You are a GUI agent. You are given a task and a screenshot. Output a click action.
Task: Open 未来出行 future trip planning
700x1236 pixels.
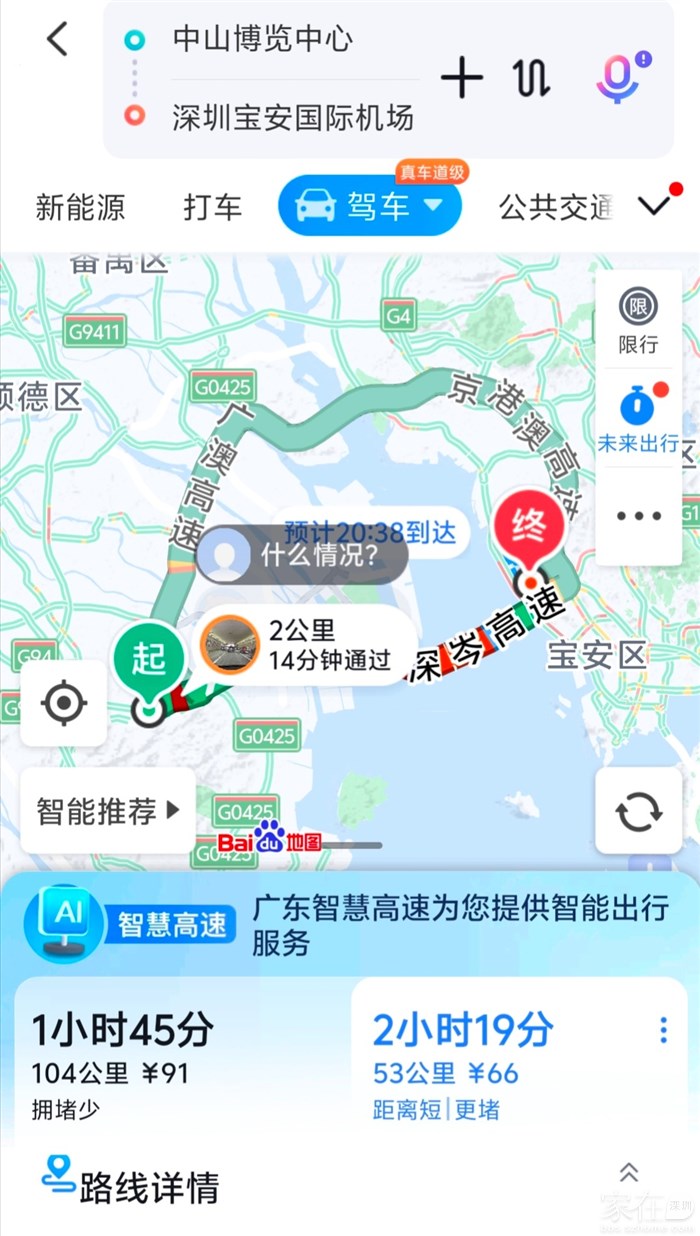coord(638,418)
